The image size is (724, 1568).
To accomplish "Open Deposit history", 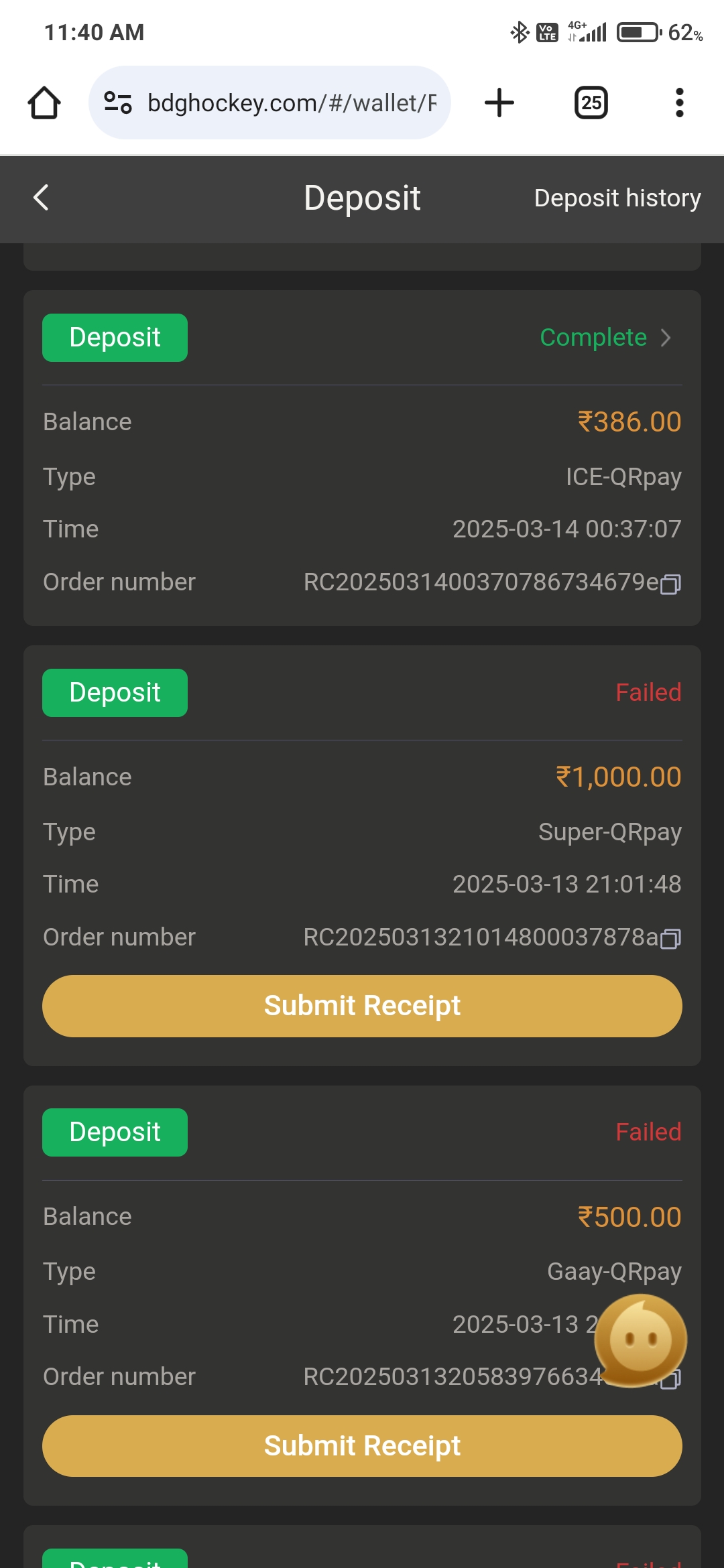I will coord(617,198).
